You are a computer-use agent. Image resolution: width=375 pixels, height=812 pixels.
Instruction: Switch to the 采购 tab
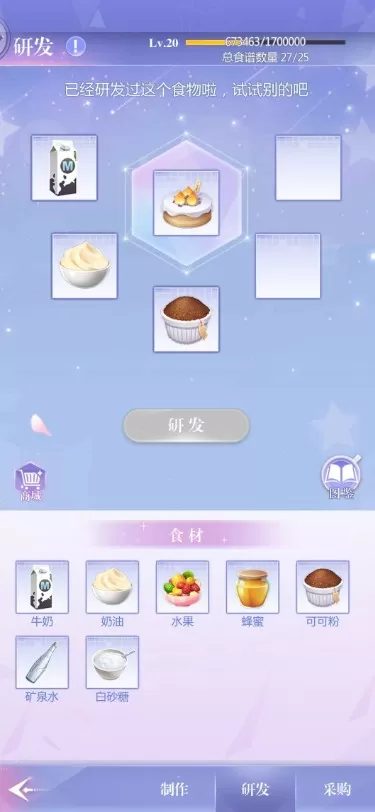pyautogui.click(x=337, y=789)
